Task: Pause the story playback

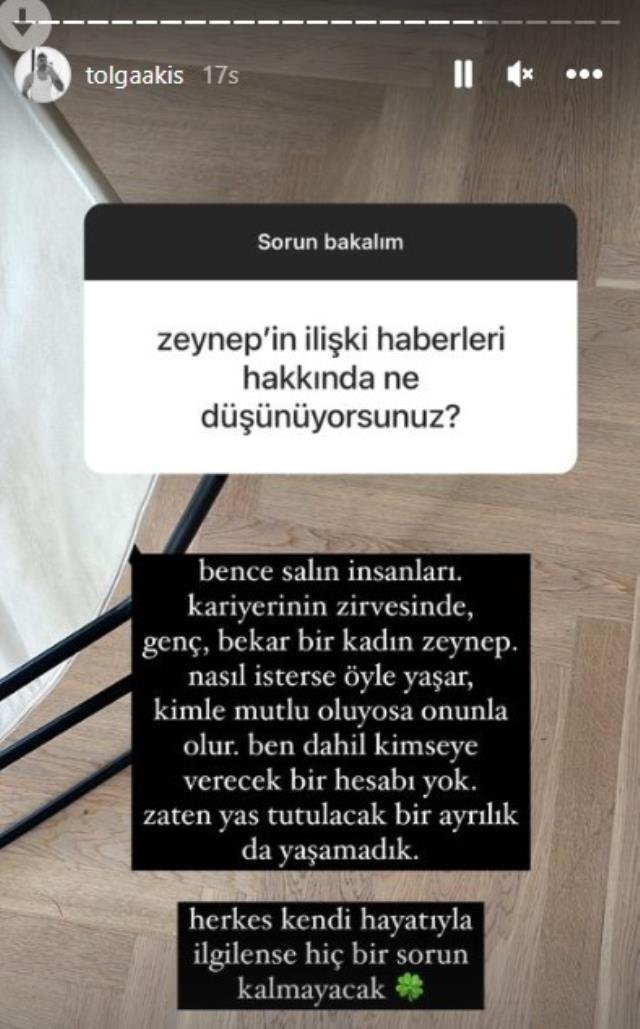Action: (x=463, y=75)
